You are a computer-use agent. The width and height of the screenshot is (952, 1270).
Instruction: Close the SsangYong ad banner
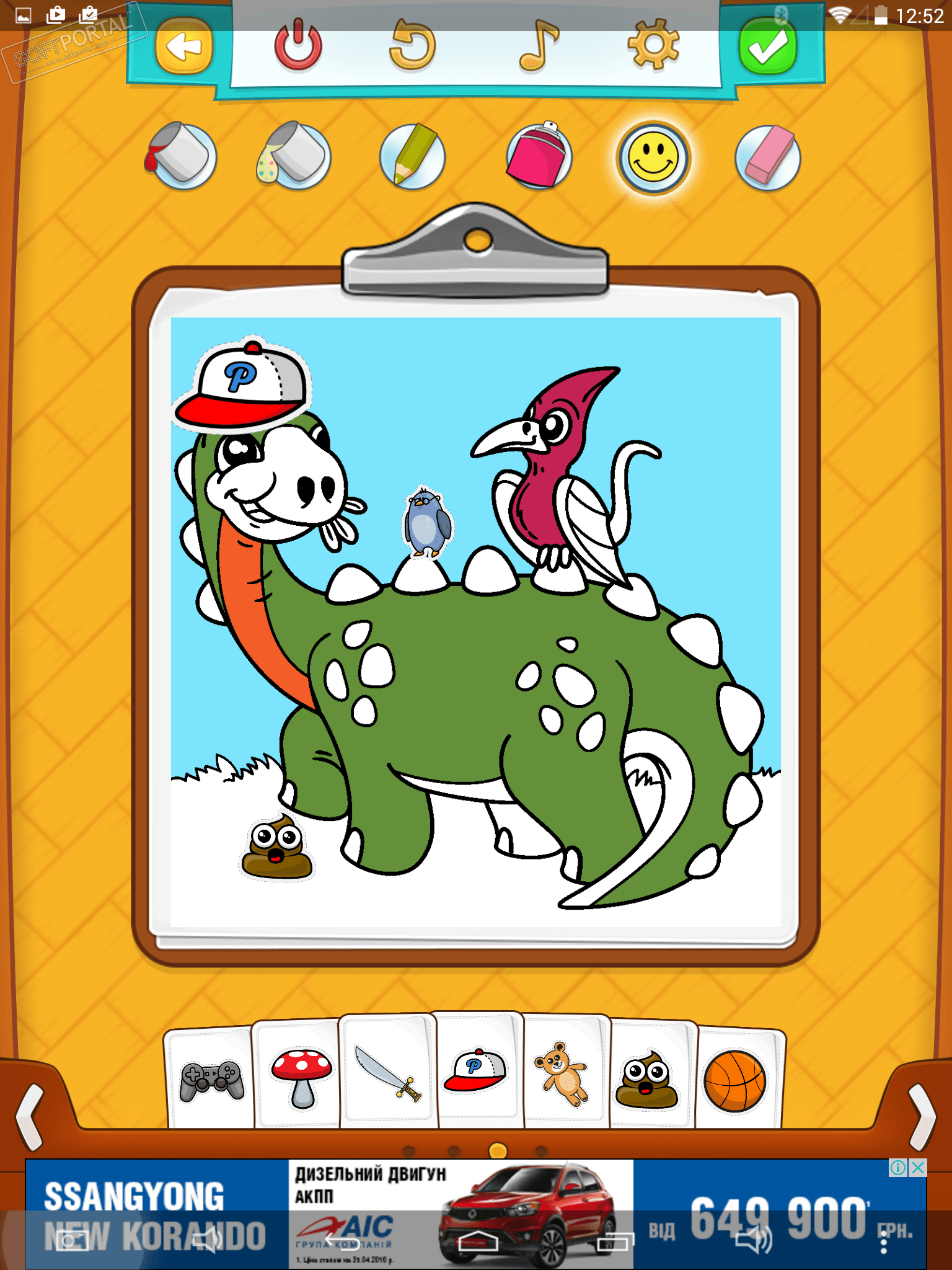[919, 1168]
